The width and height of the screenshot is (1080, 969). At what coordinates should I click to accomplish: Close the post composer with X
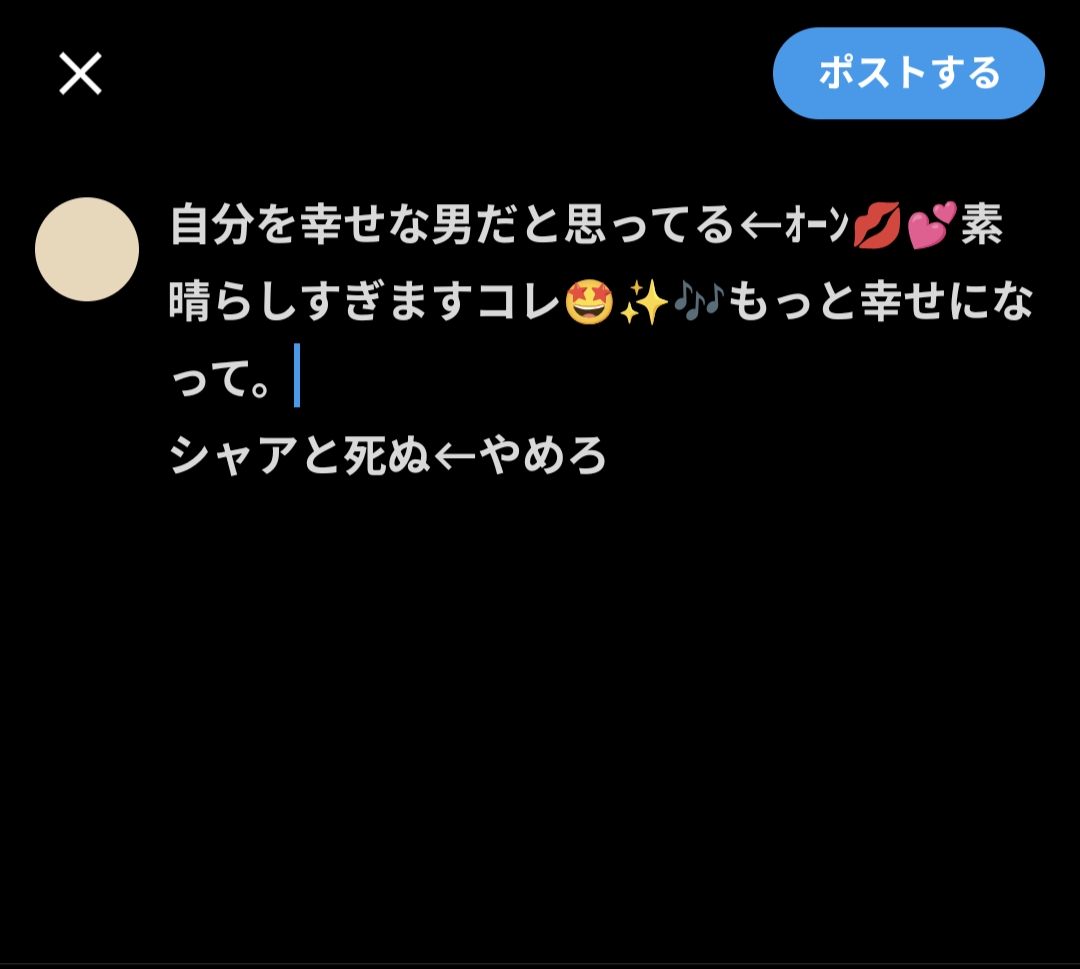coord(80,74)
